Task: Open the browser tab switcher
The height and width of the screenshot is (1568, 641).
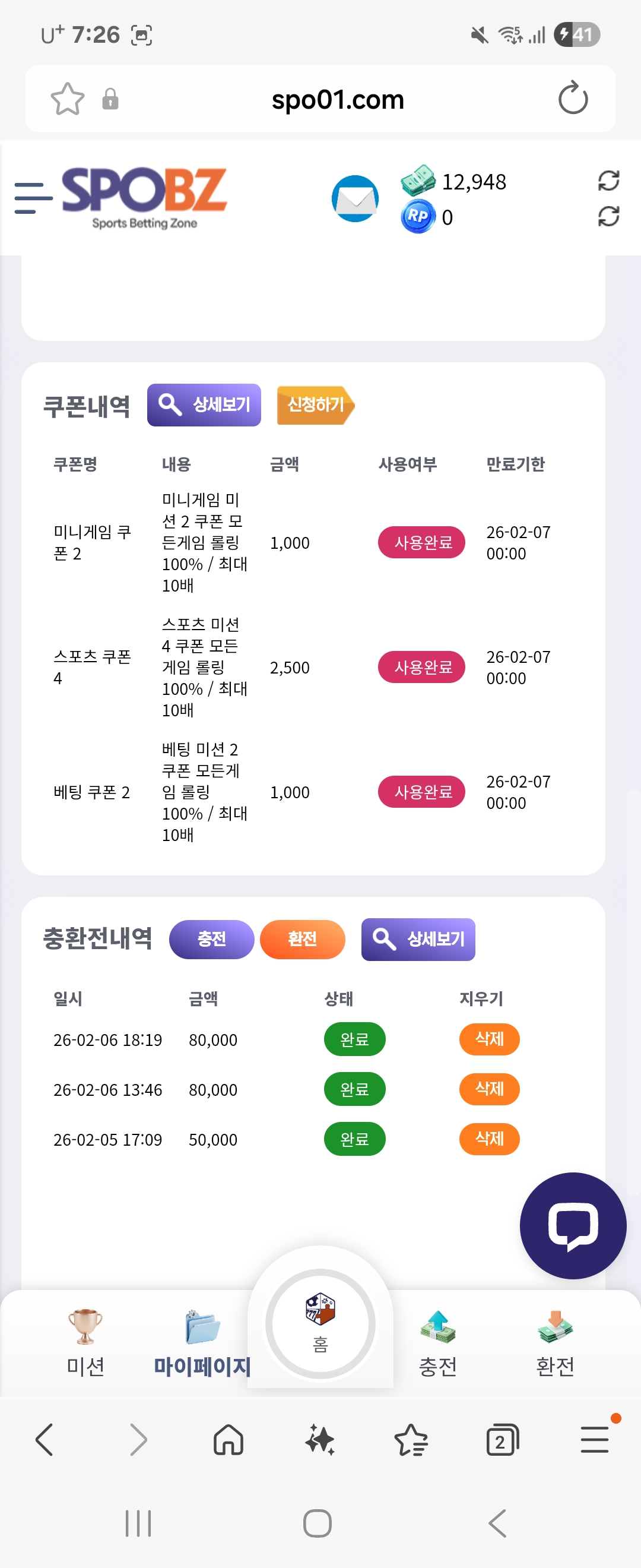Action: coord(502,1441)
